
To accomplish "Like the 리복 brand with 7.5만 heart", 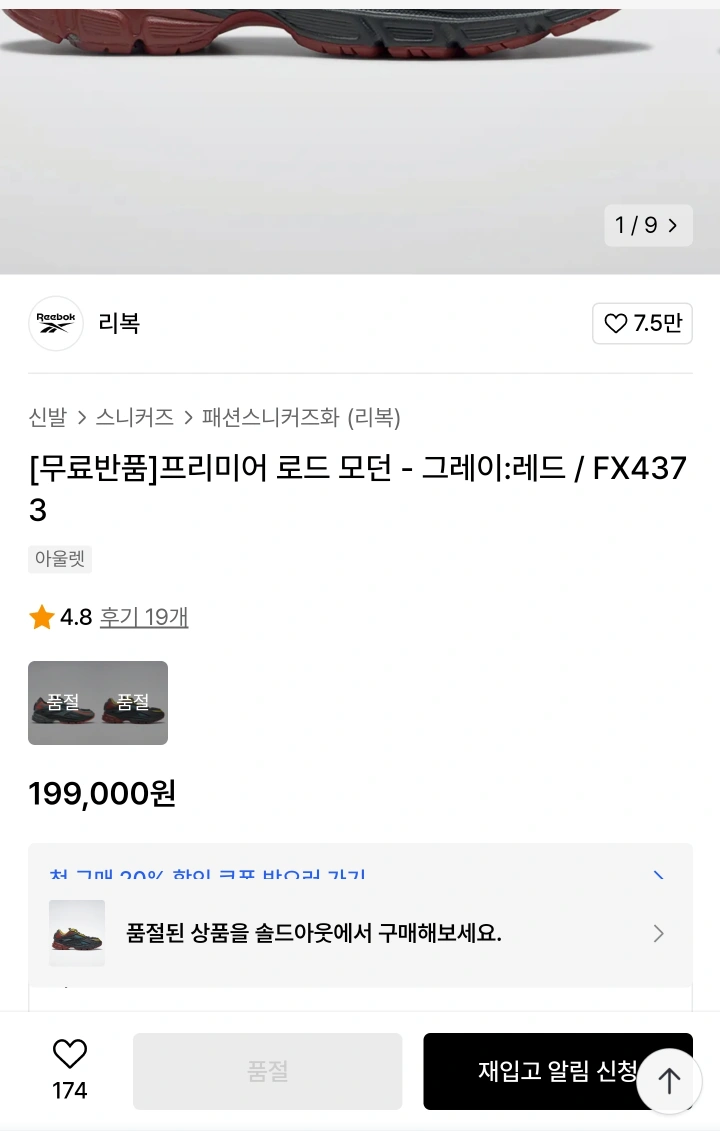I will tap(642, 324).
